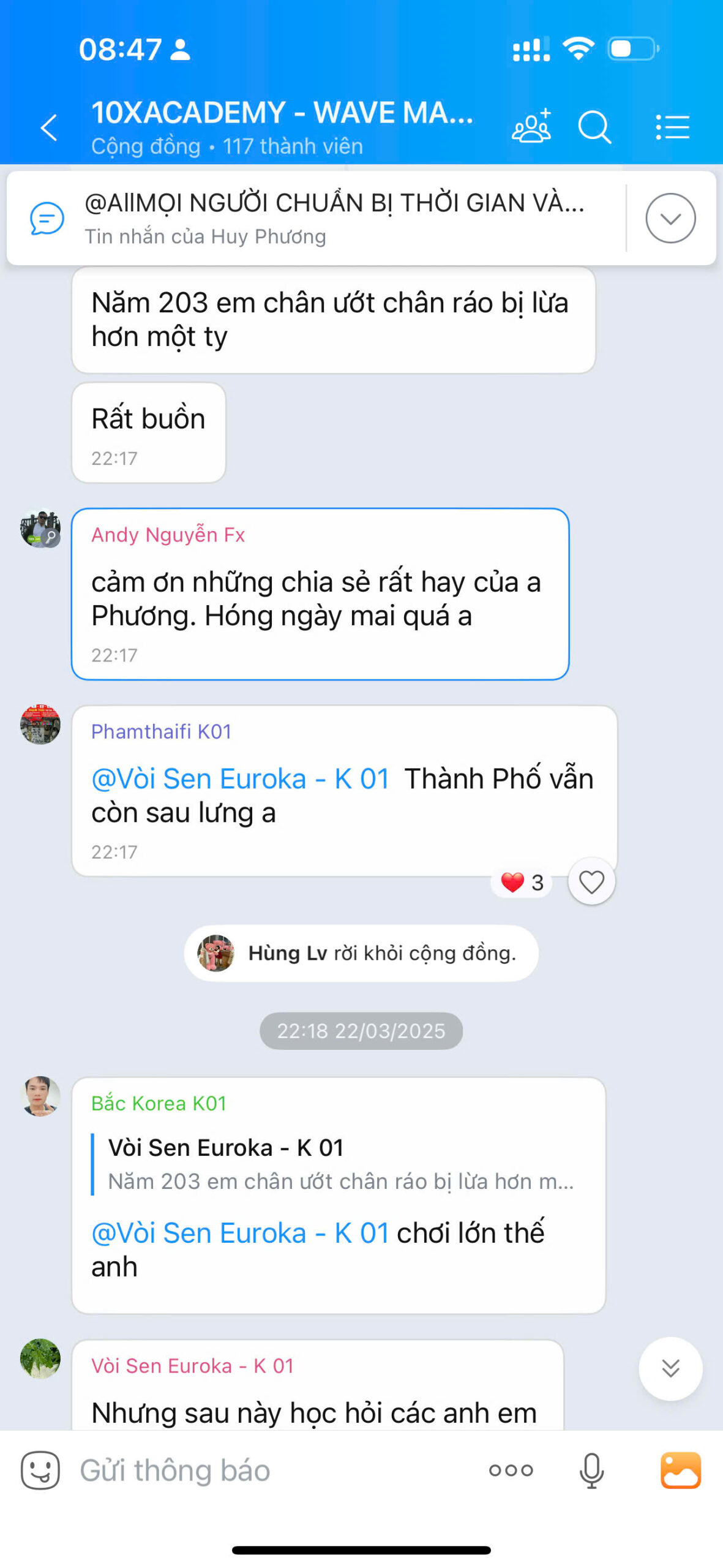
Task: Open Bắc Korea K01's profile avatar
Action: [x=40, y=1096]
